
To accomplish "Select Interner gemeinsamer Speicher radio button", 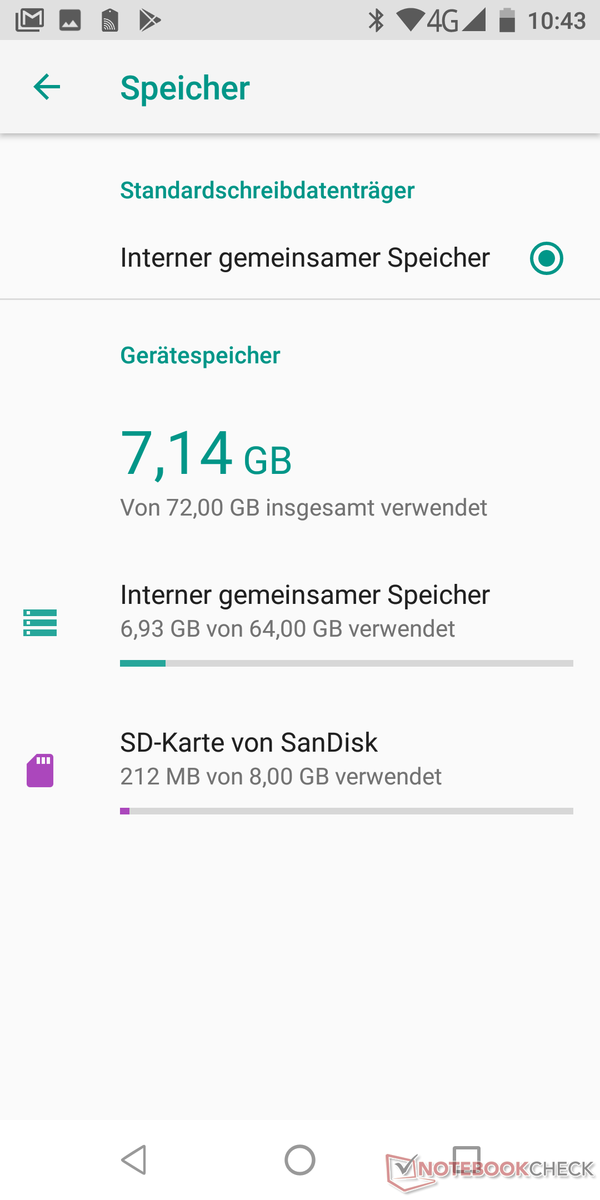I will coord(546,259).
